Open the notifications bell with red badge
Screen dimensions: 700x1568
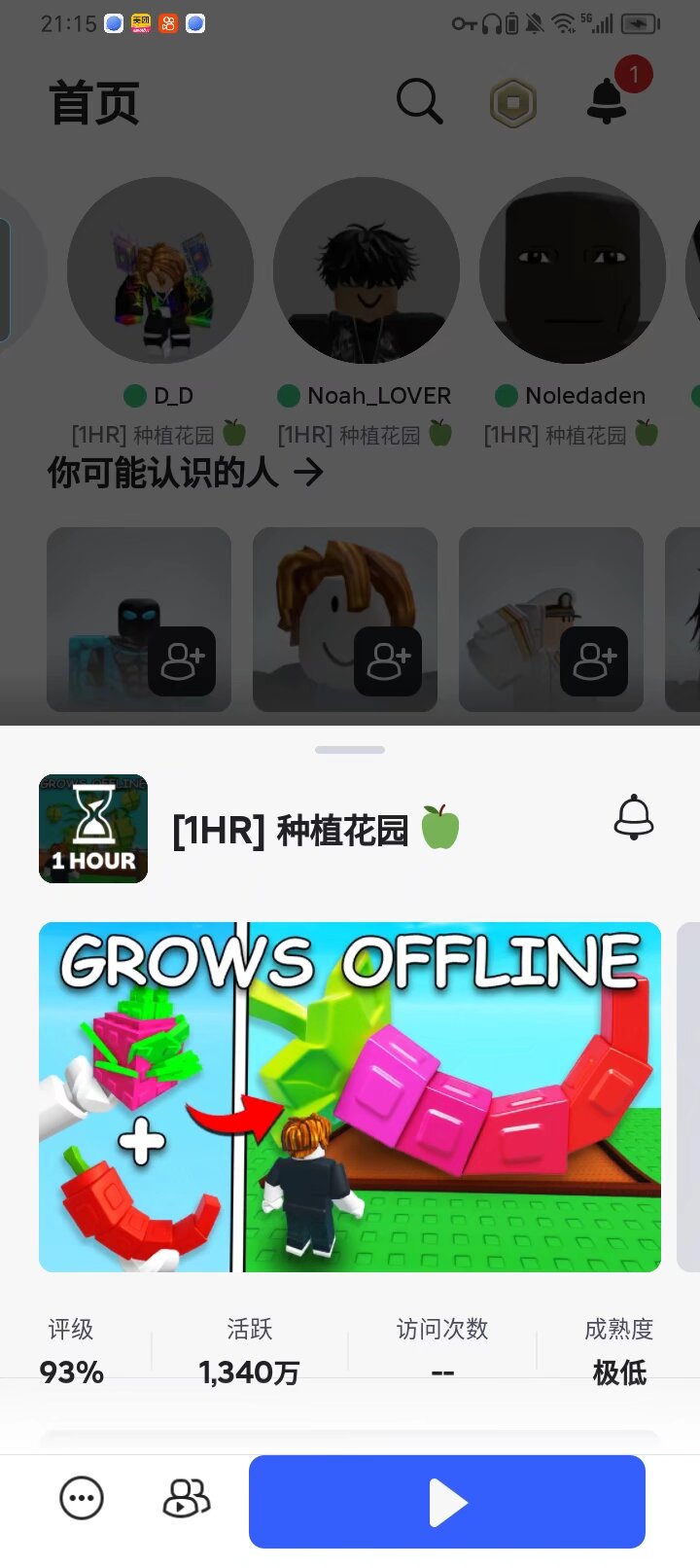click(x=609, y=100)
